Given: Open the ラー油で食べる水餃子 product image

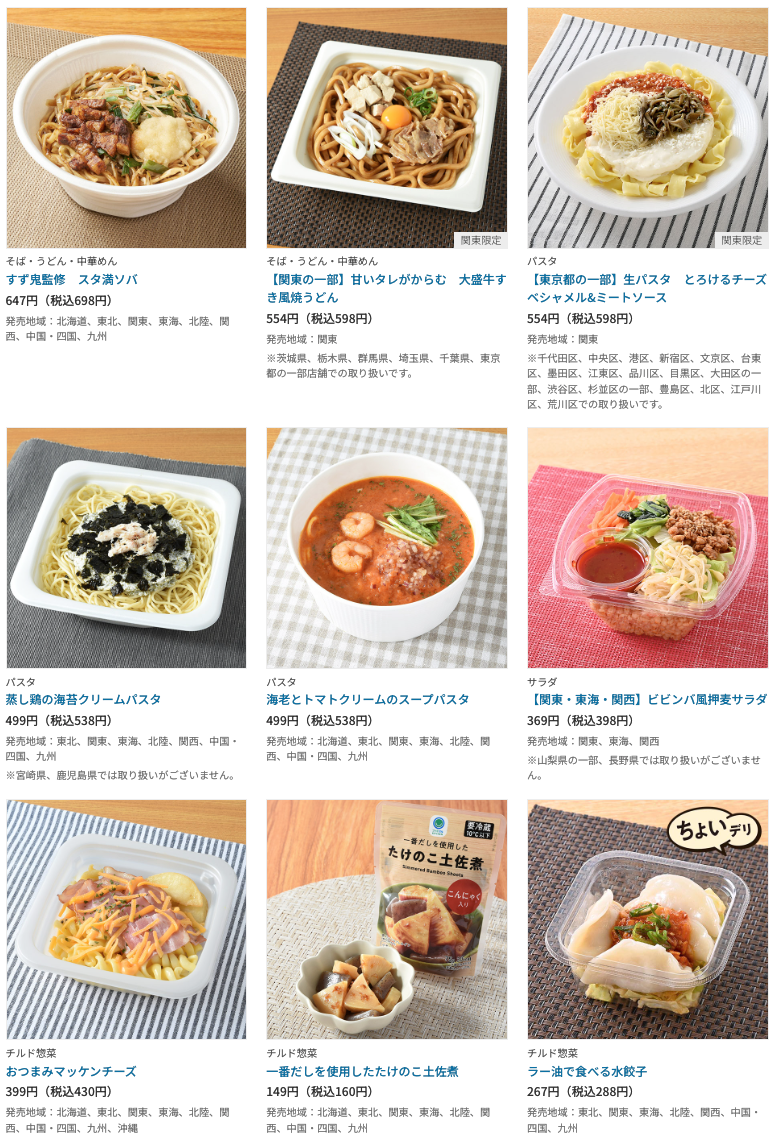Looking at the screenshot, I should [647, 919].
